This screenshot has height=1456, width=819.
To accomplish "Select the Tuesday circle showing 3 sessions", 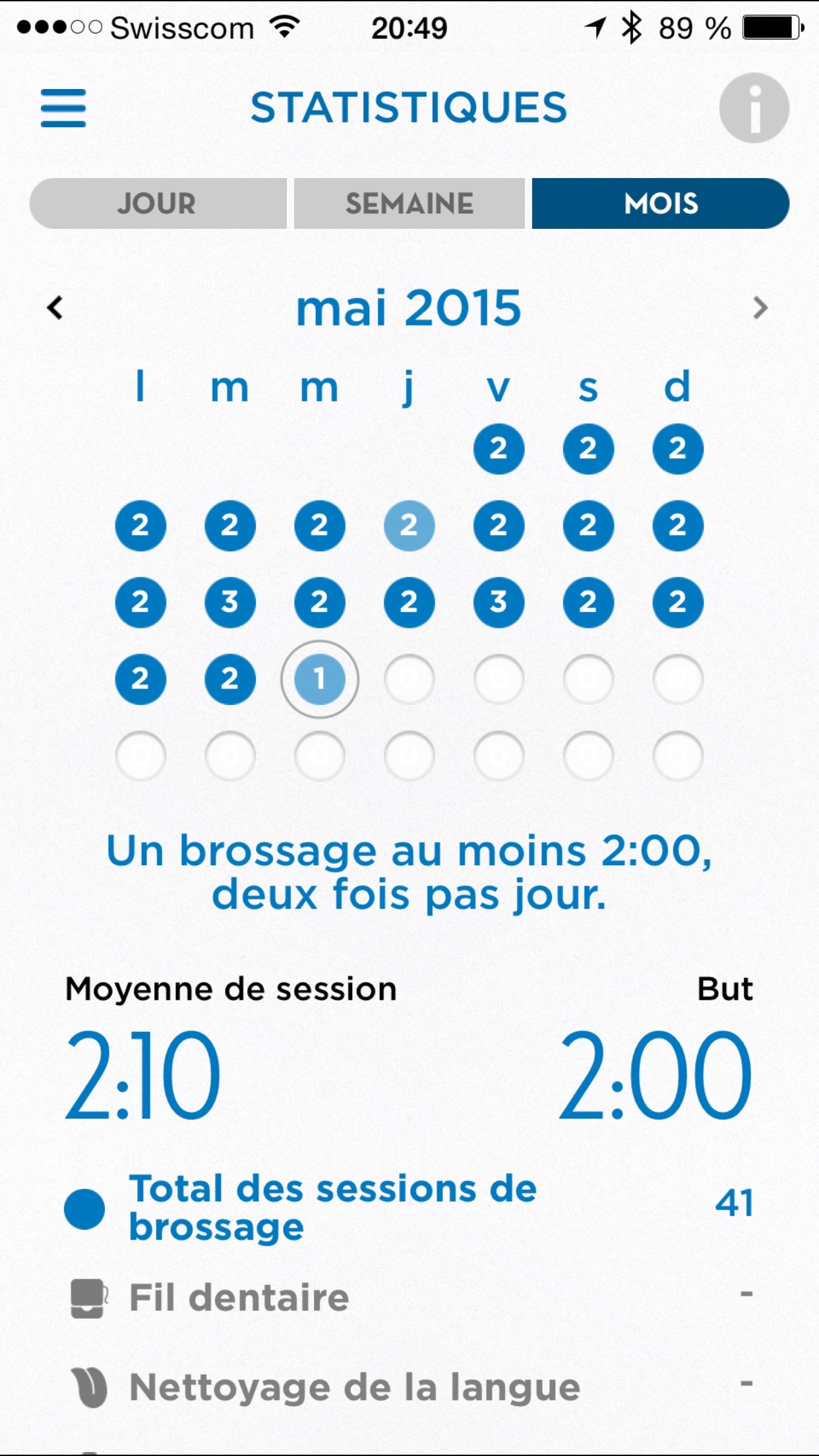I will [230, 602].
